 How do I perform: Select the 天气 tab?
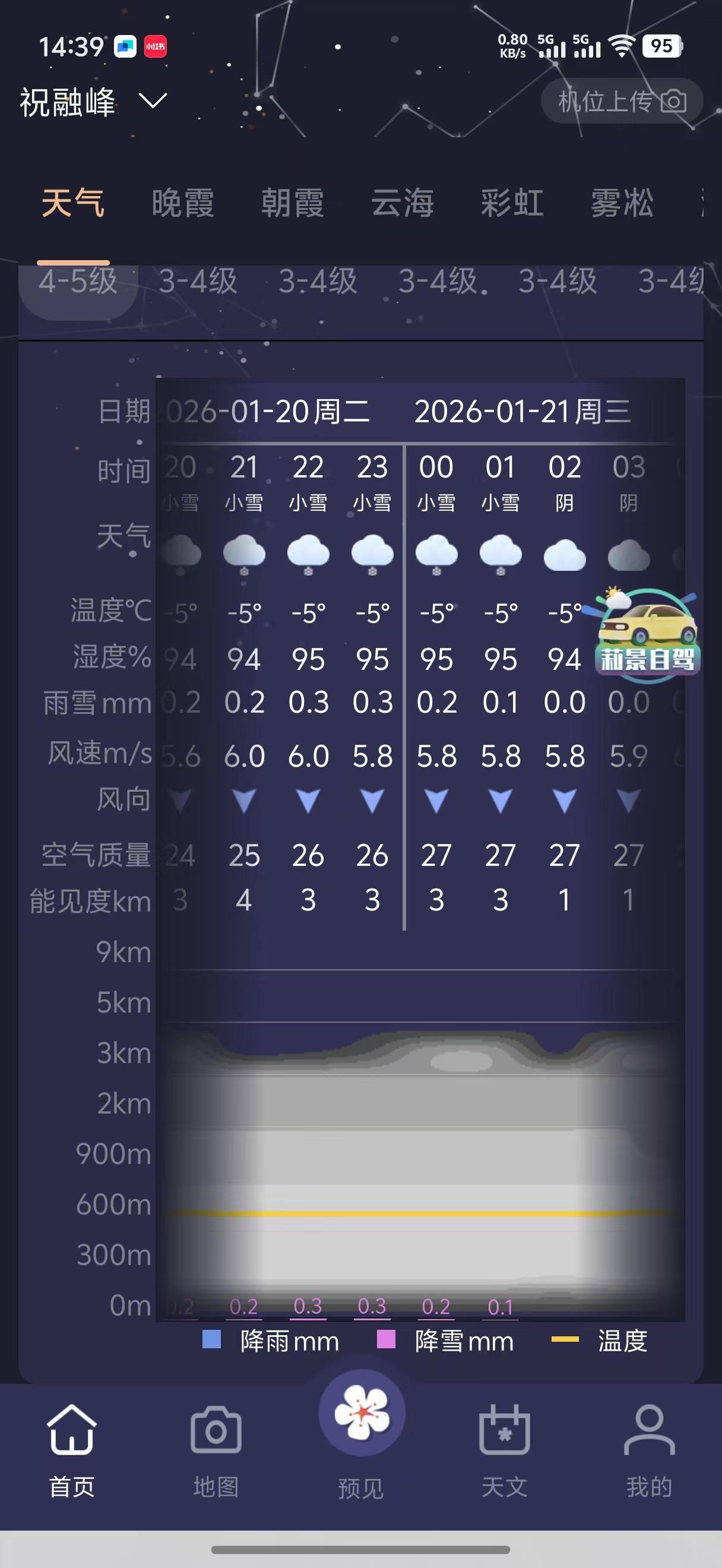pos(73,203)
